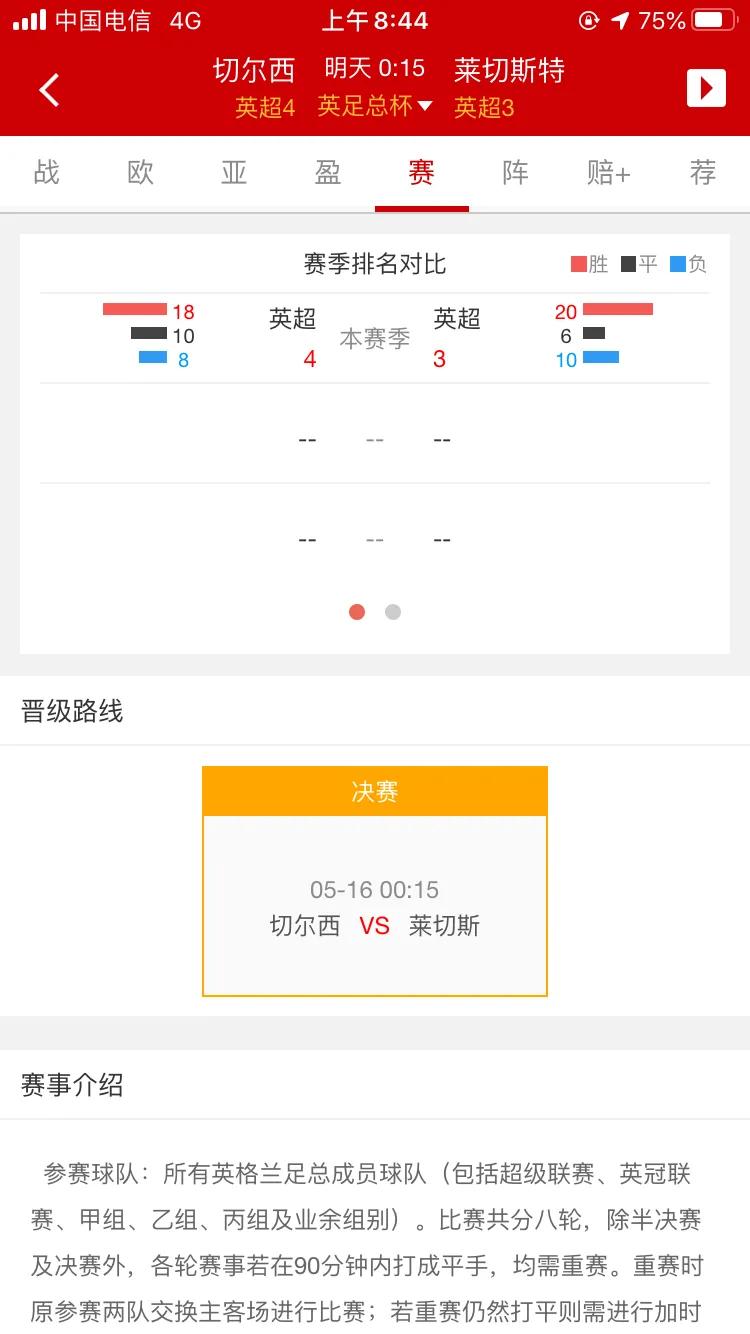The image size is (750, 1334).
Task: Expand the 晋级路线 section
Action: click(x=69, y=712)
